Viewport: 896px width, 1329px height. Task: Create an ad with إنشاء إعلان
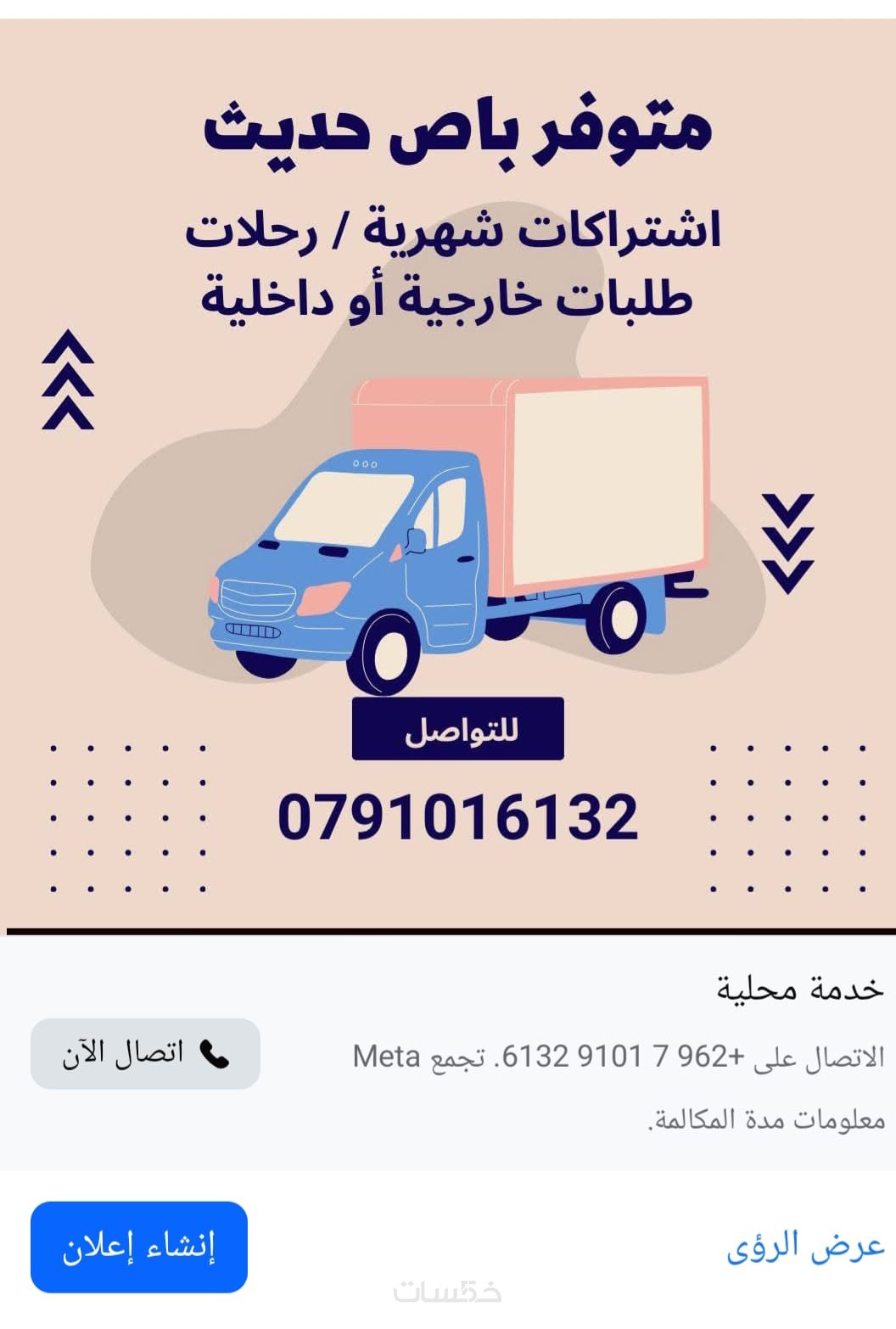tap(139, 1247)
